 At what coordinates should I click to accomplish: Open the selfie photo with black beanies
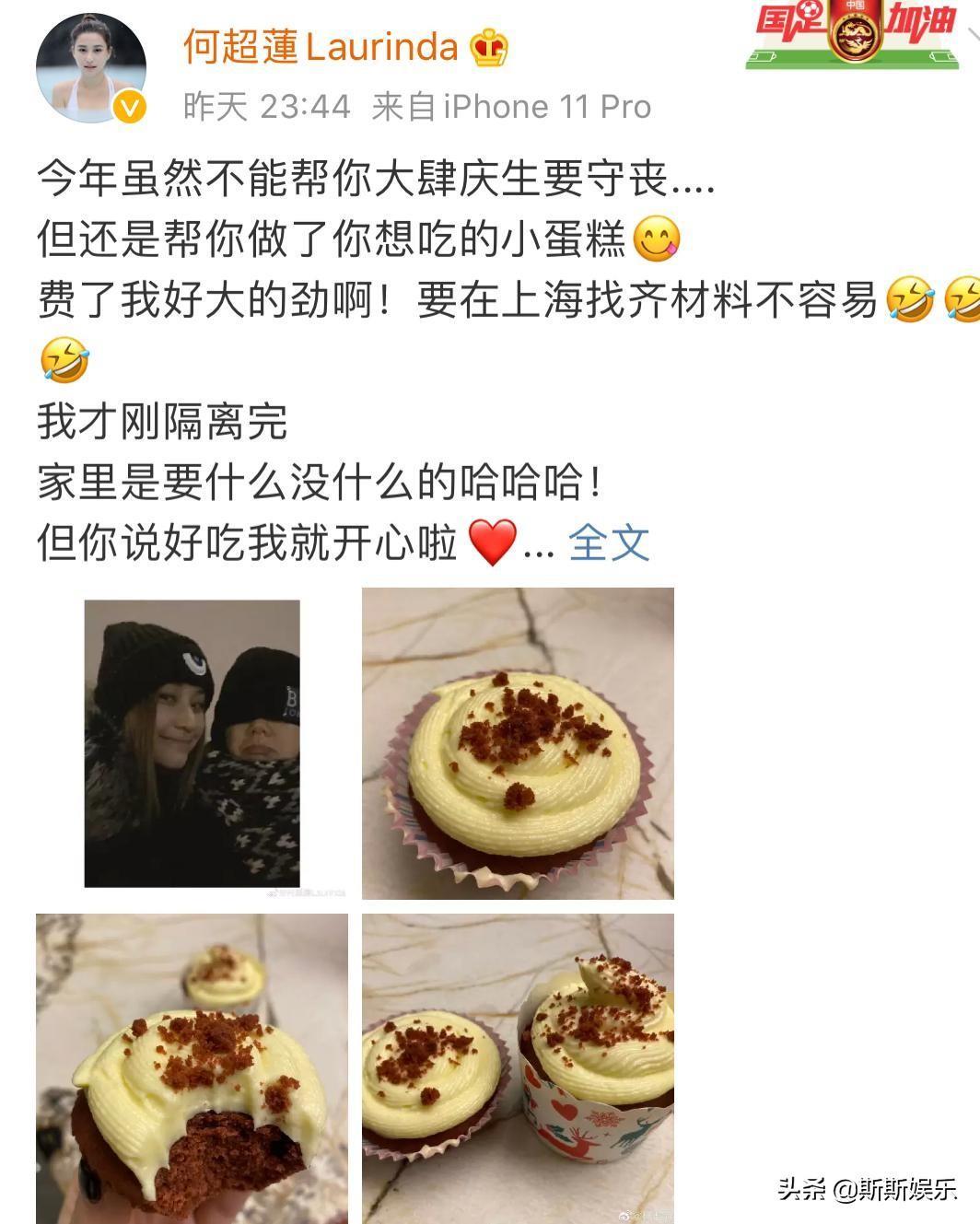tap(192, 743)
